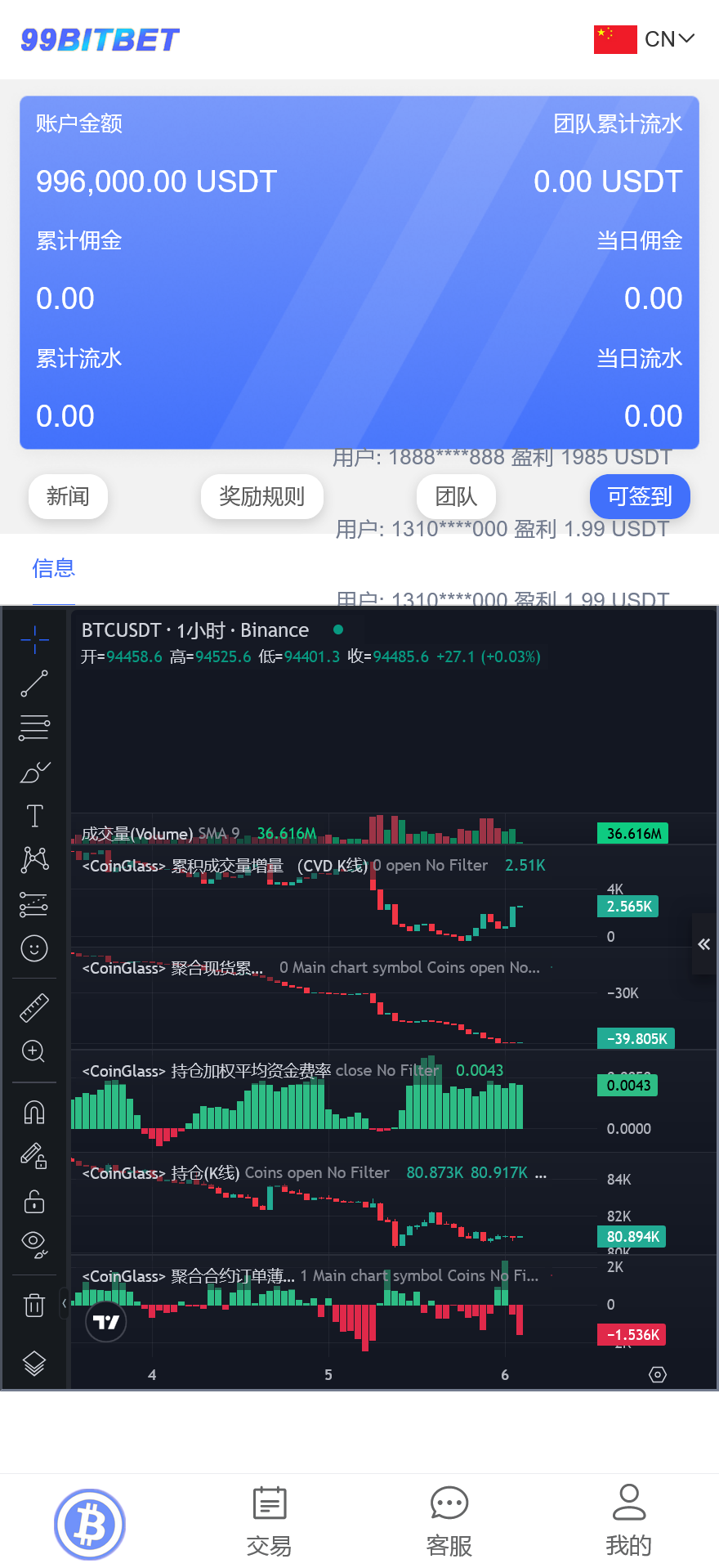Delete drawings with the trash icon

(x=33, y=1305)
